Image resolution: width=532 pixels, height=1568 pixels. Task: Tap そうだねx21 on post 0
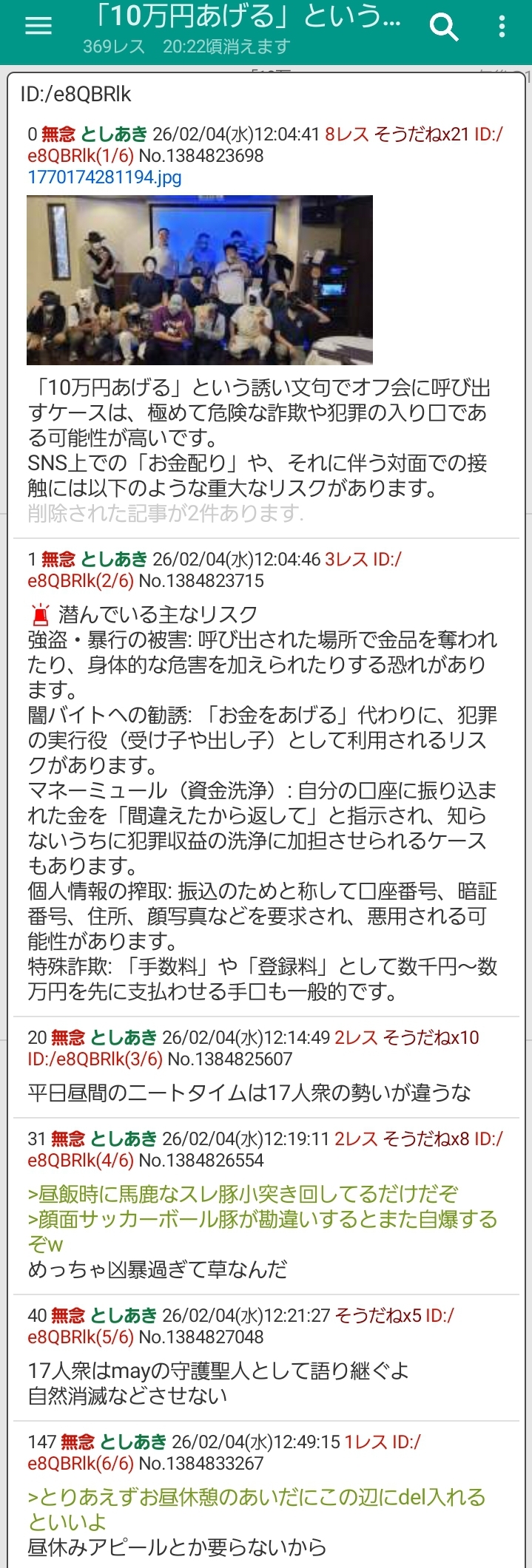(x=421, y=135)
